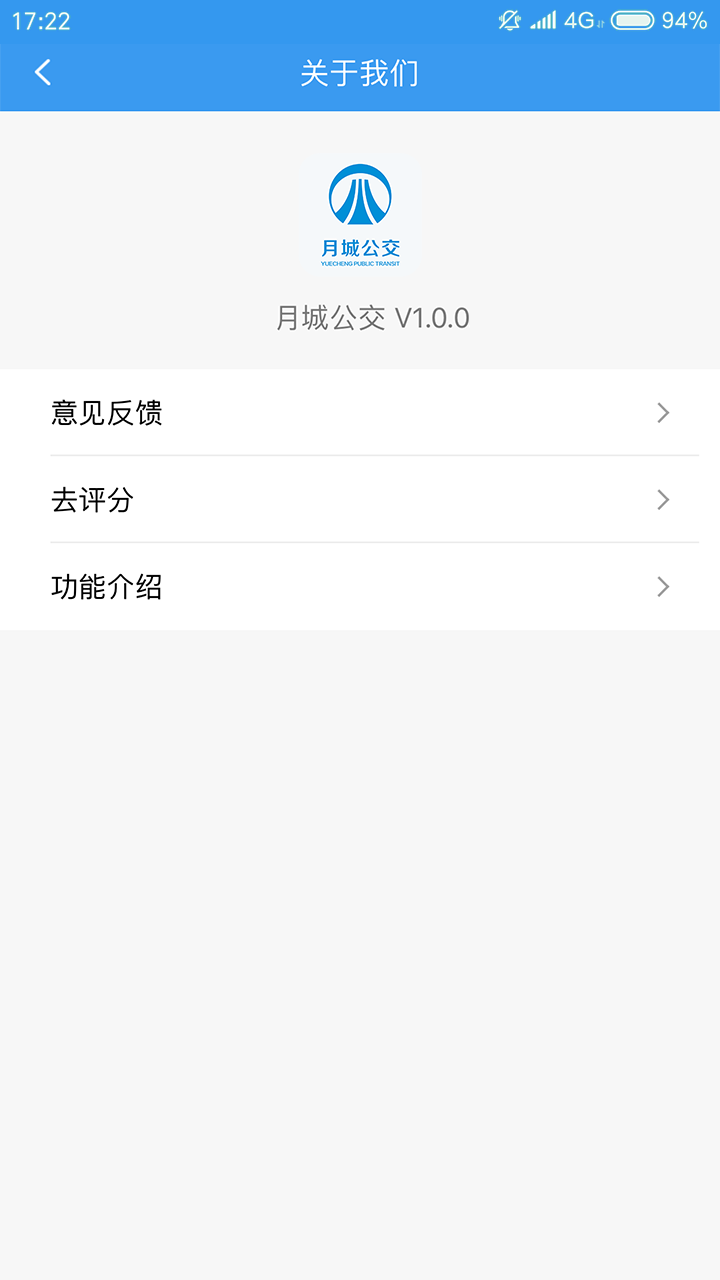720x1280 pixels.
Task: Tap the YUECHENG PUBLIC TRANSIT logo subtitle
Action: [x=360, y=262]
